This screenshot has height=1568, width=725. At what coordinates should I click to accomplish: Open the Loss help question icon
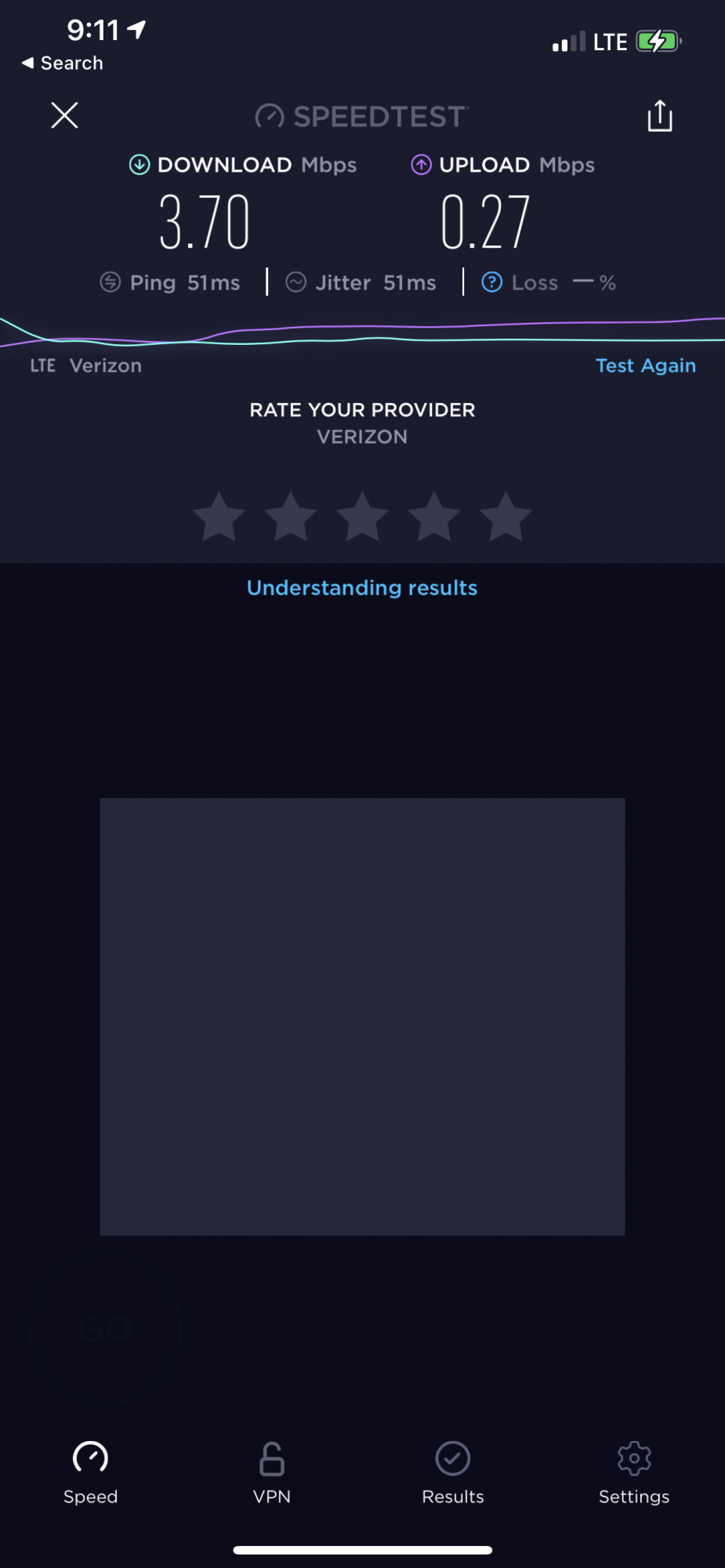491,282
